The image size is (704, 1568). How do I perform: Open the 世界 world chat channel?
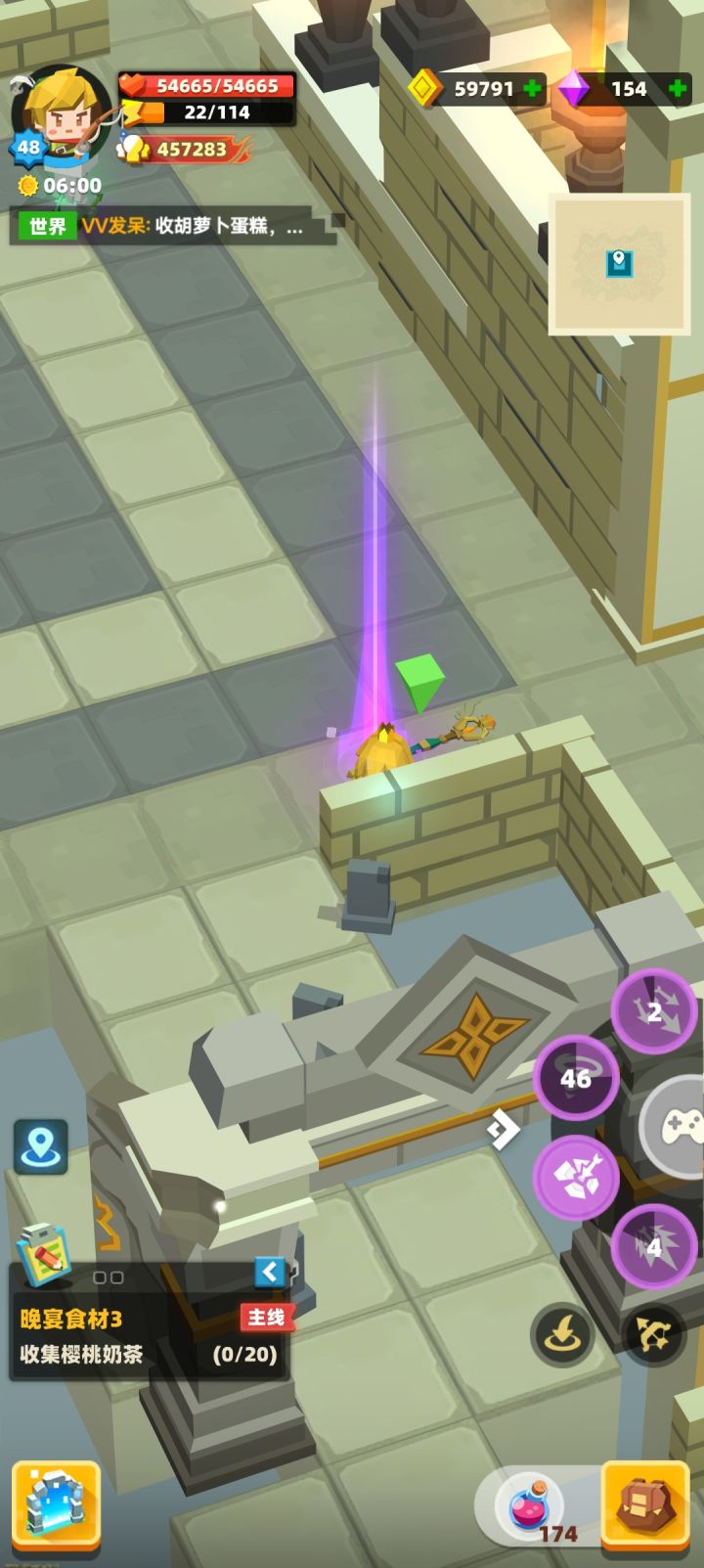pos(47,229)
